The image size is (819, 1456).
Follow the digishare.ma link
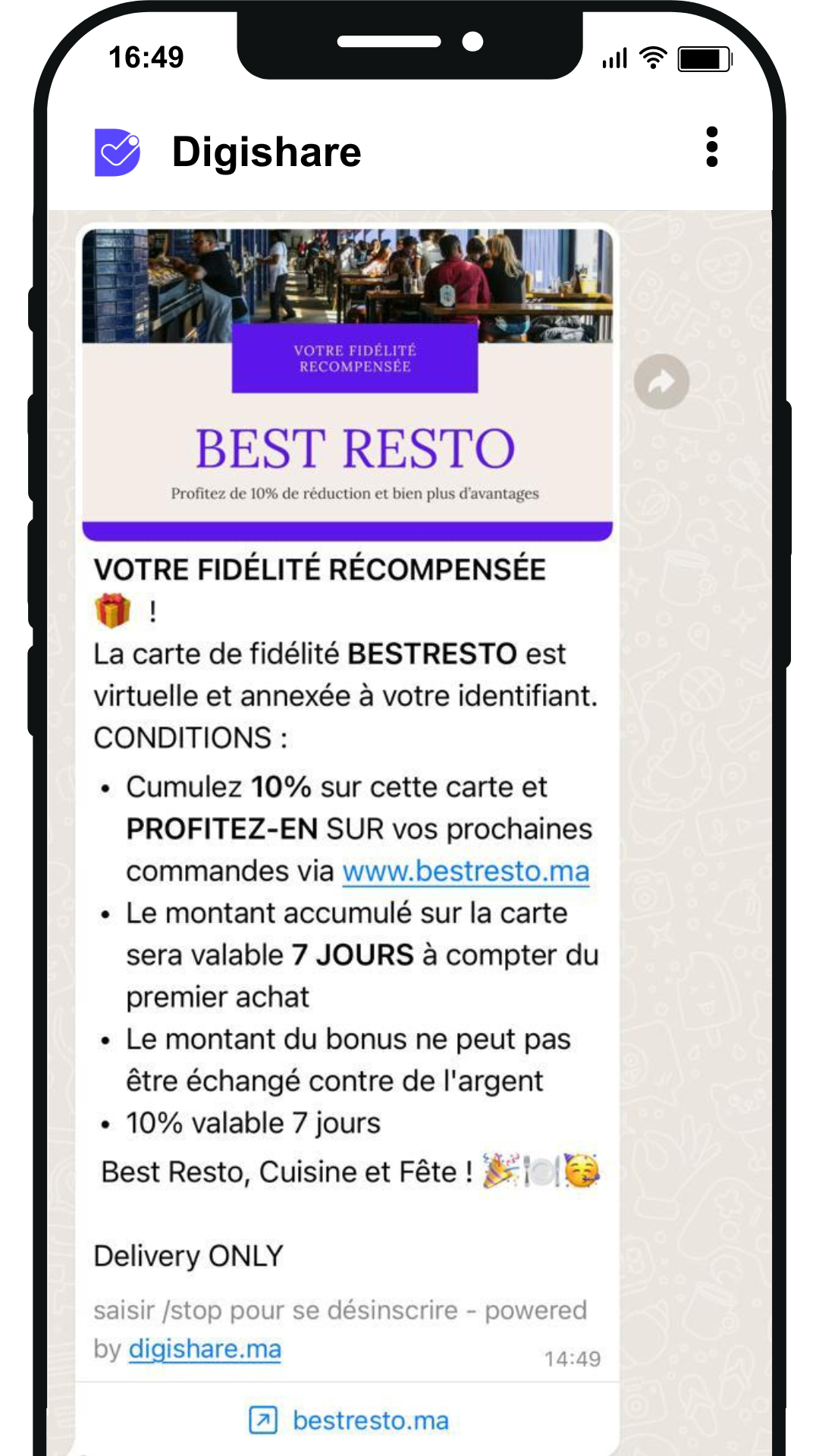point(205,1349)
